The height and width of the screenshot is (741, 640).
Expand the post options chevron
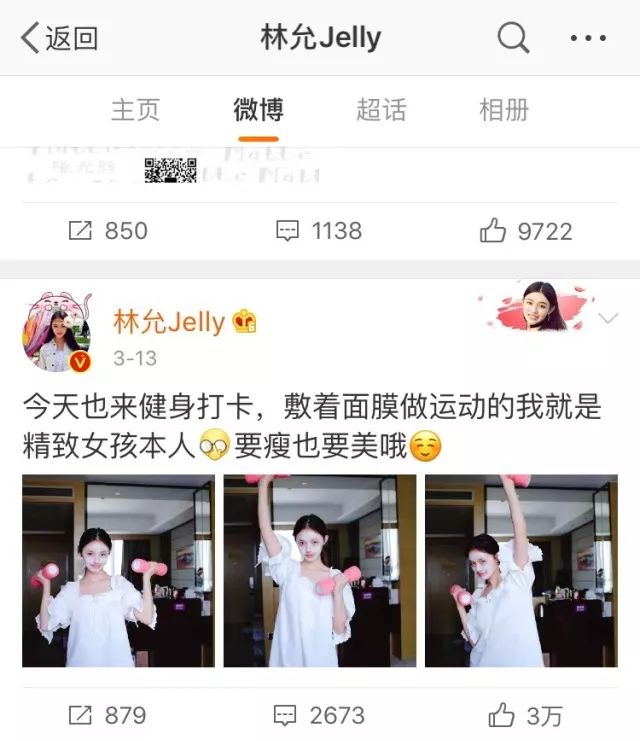click(607, 319)
